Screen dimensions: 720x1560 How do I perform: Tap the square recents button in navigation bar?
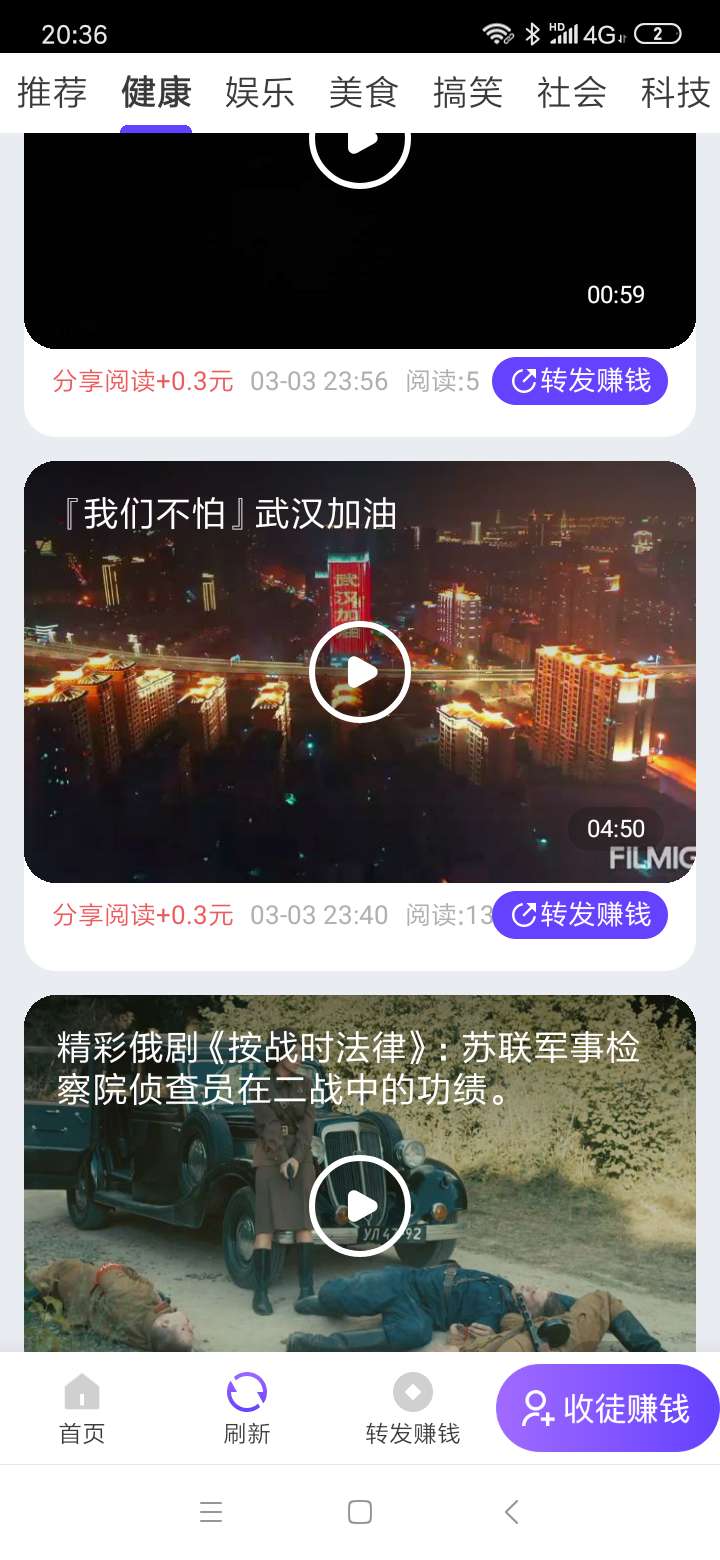pyautogui.click(x=359, y=1512)
